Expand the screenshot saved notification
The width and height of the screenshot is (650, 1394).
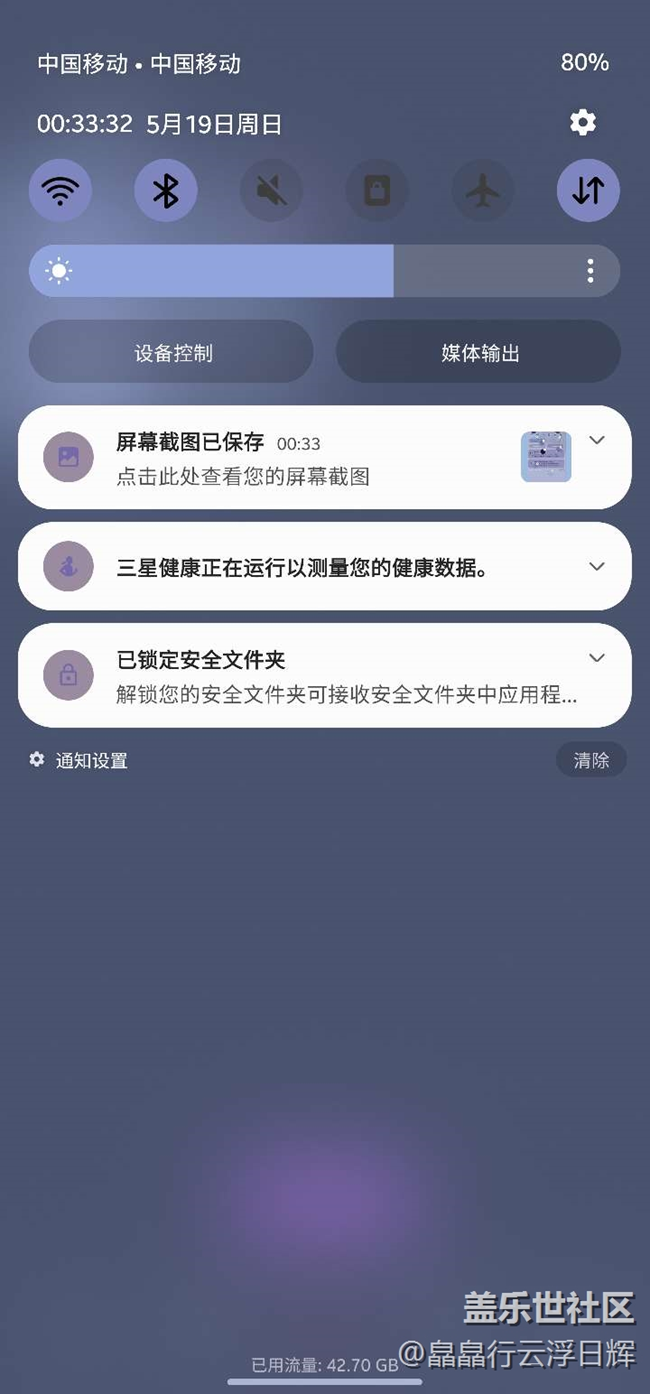pos(597,440)
